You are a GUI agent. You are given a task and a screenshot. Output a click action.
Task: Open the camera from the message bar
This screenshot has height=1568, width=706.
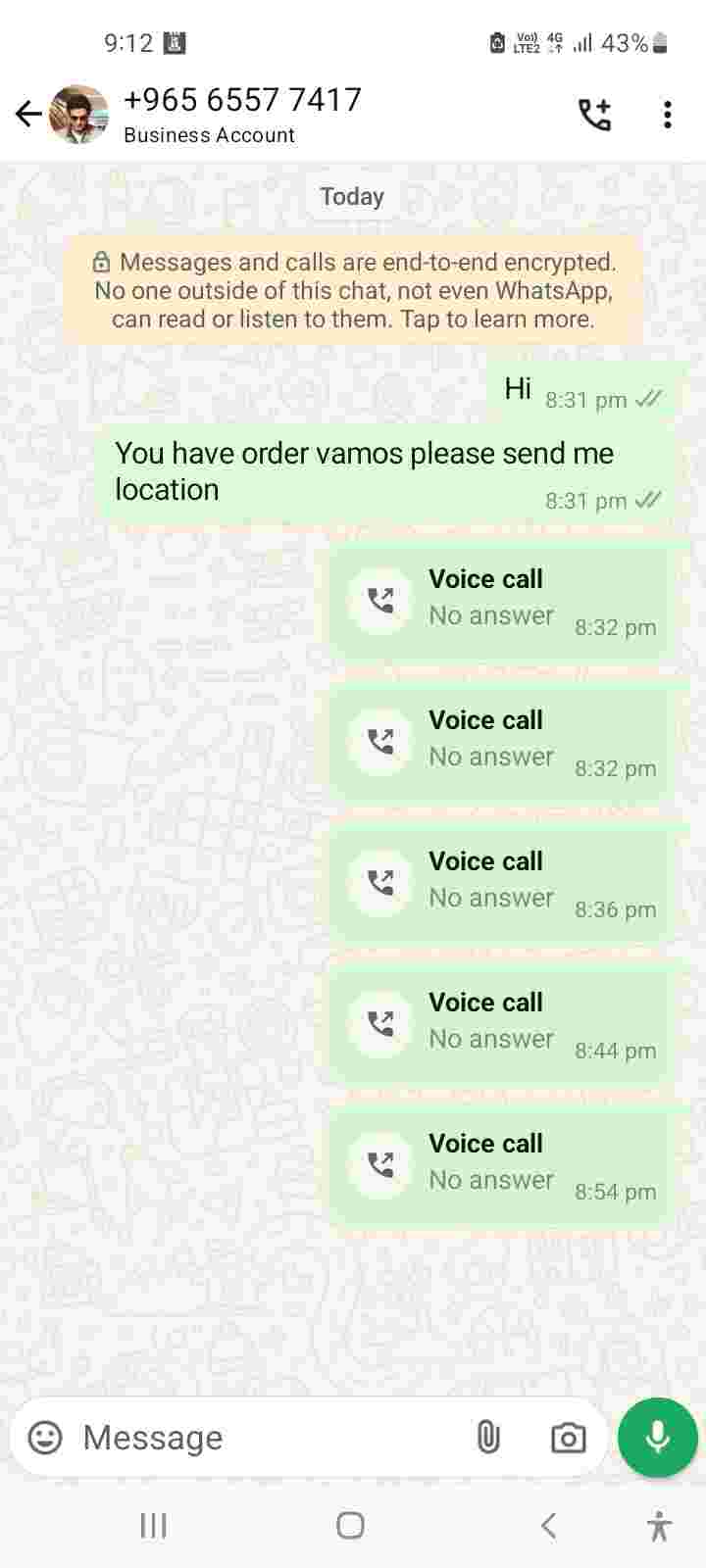point(568,1438)
